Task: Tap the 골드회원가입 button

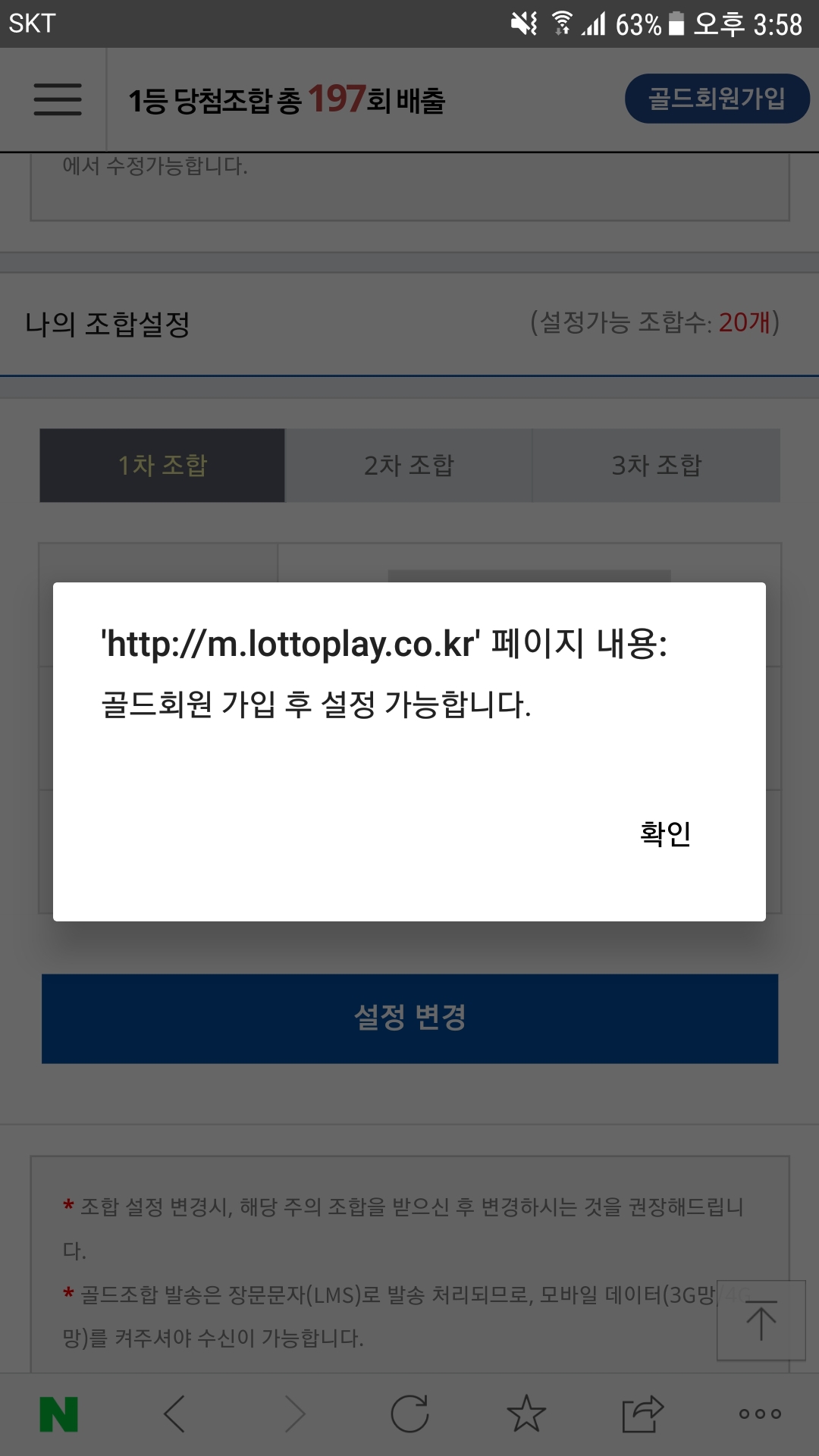Action: pyautogui.click(x=717, y=99)
